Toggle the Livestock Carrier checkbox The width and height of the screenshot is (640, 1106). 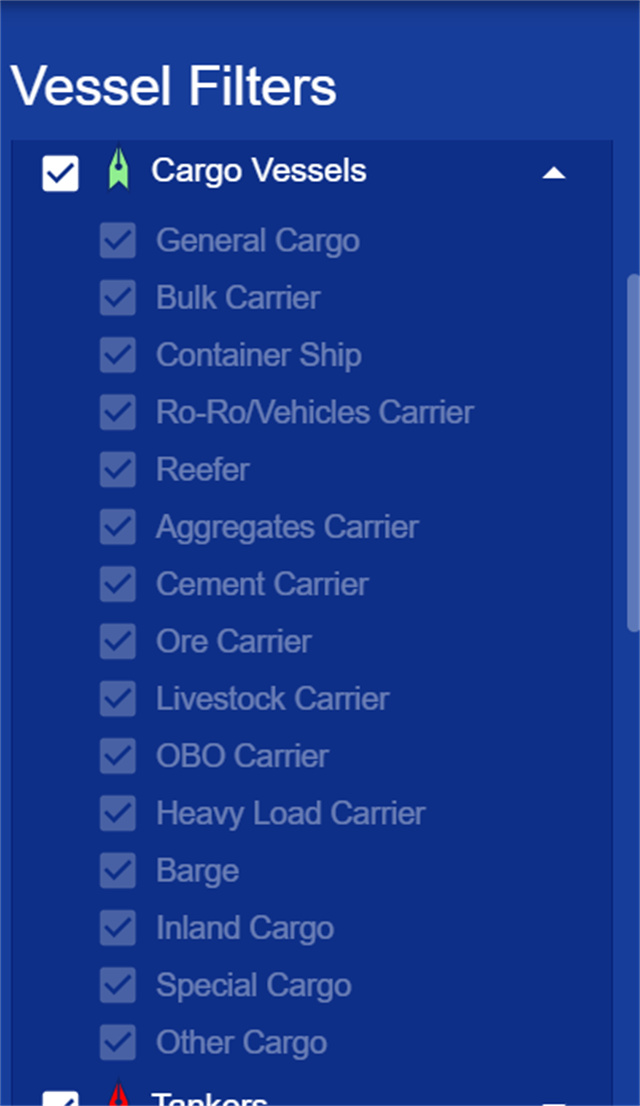pyautogui.click(x=118, y=699)
